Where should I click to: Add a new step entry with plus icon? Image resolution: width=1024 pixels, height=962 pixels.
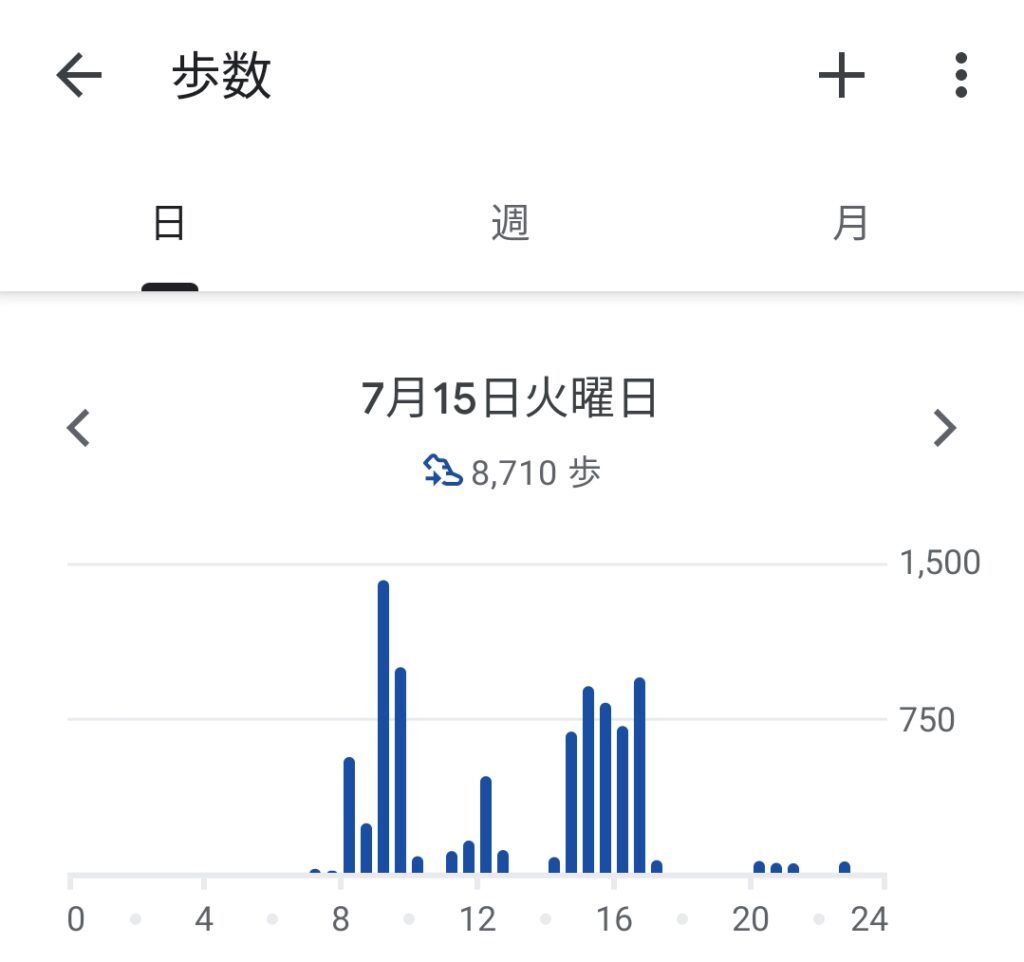coord(841,76)
